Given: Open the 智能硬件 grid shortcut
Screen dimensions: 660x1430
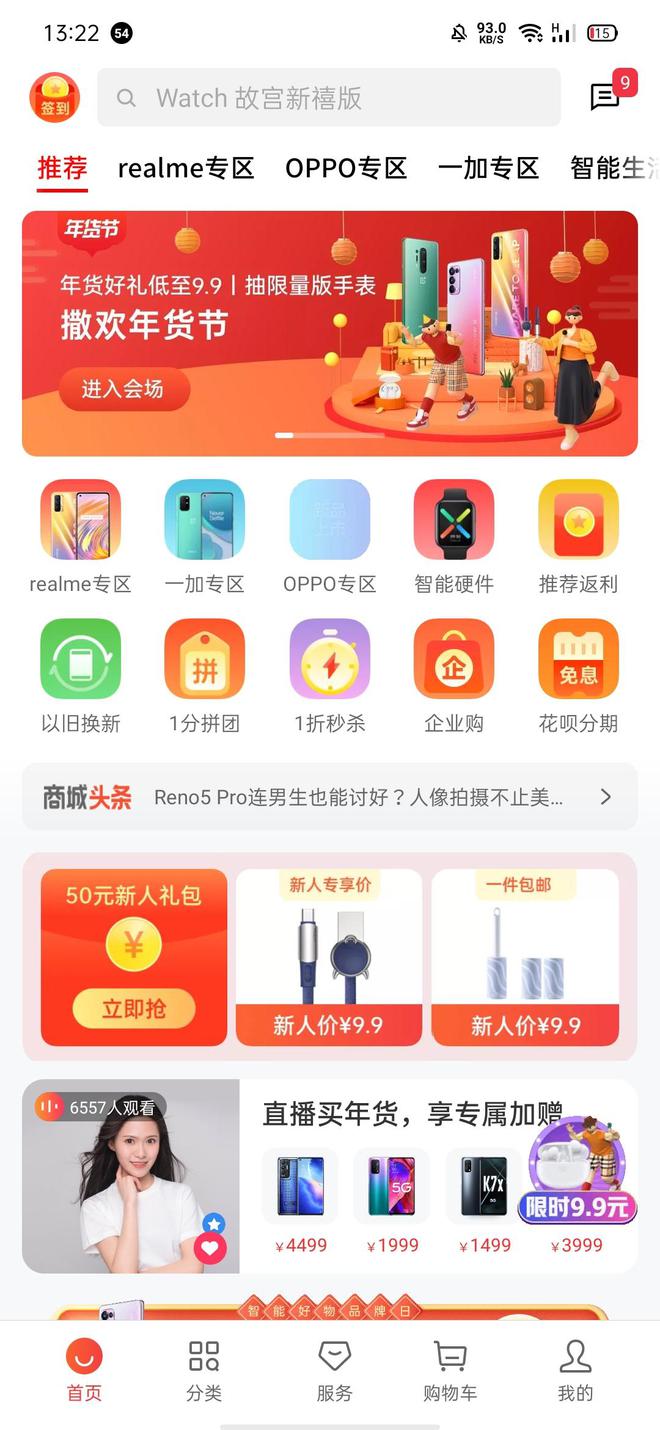Looking at the screenshot, I should point(453,537).
